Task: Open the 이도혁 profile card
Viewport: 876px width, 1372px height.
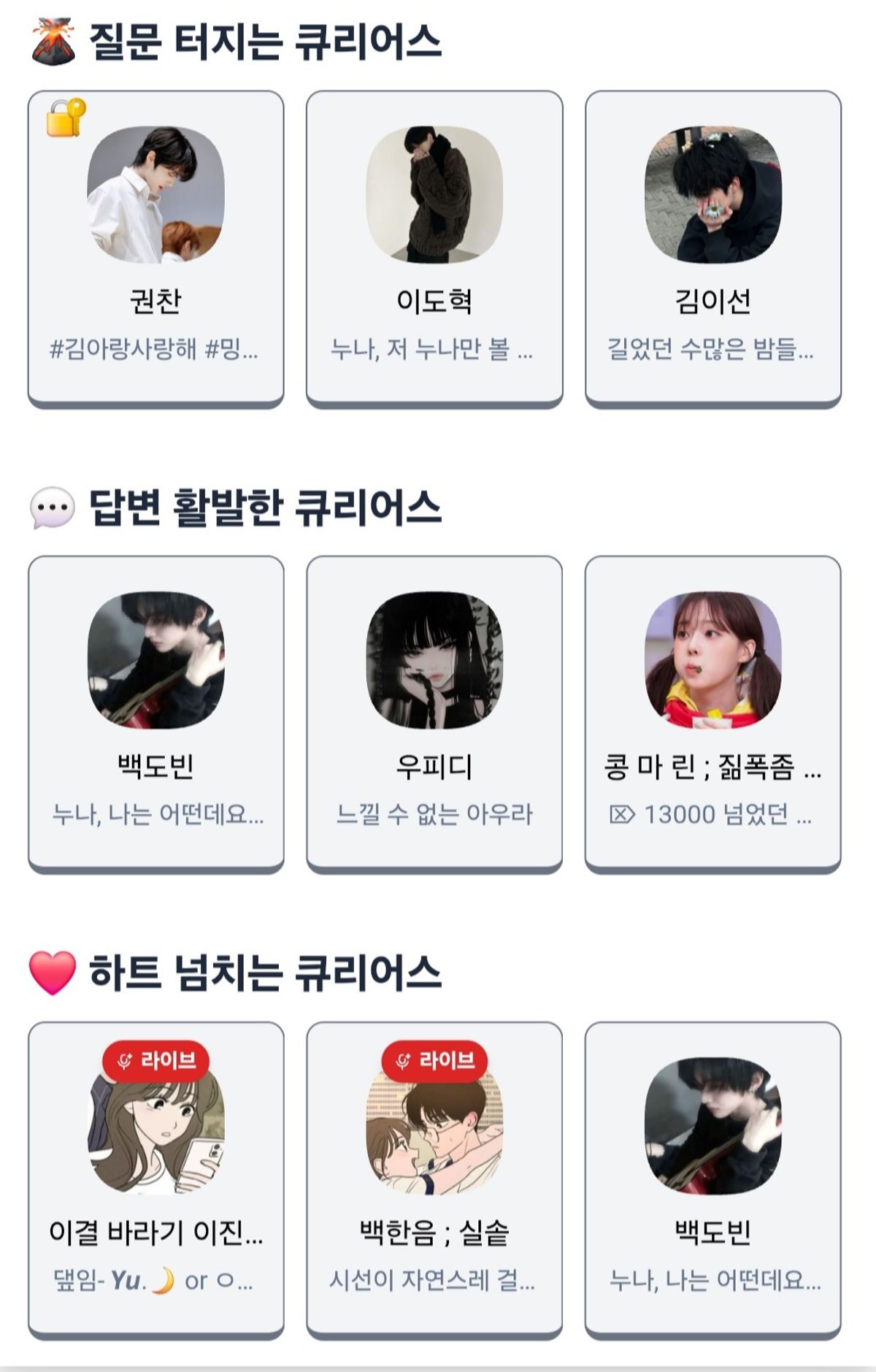Action: coord(434,248)
